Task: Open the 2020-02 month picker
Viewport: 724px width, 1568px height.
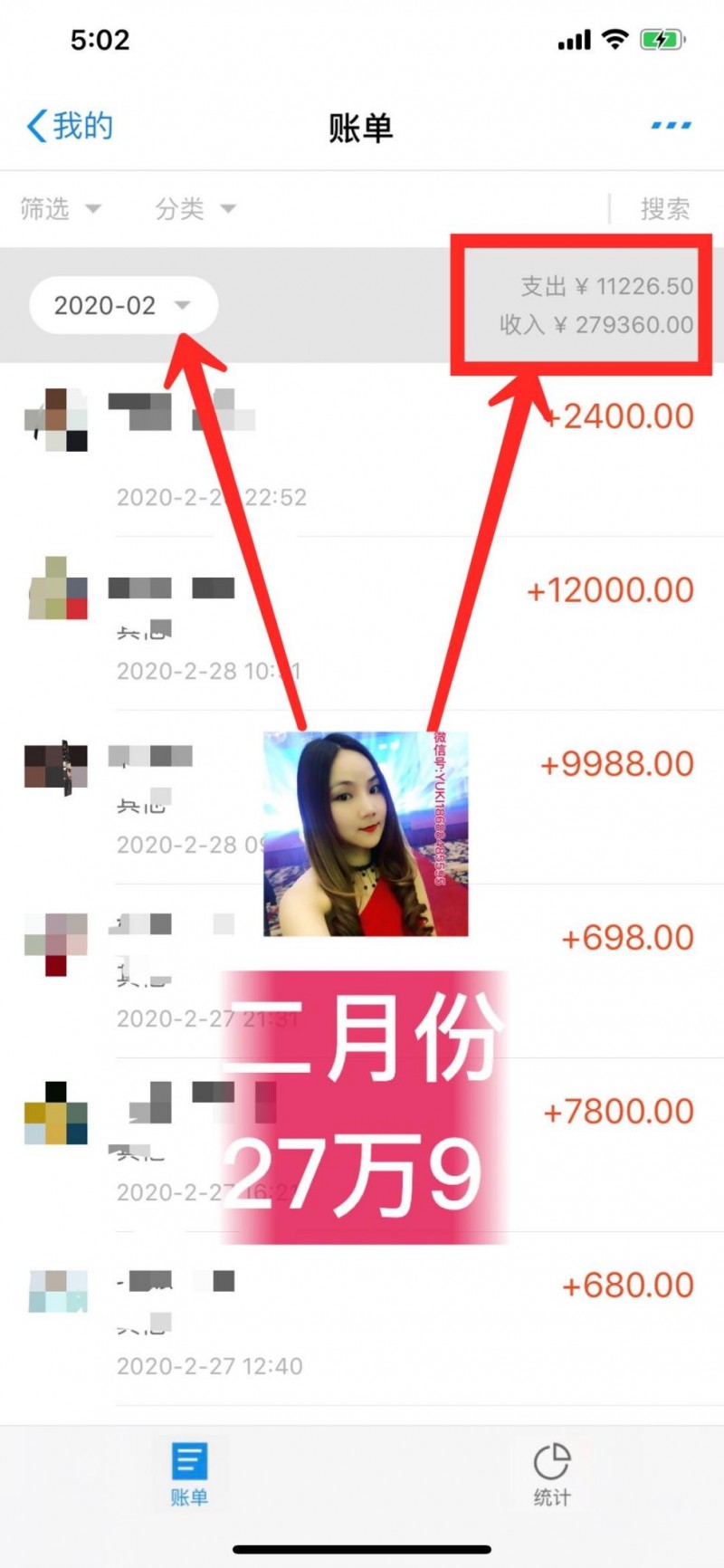Action: pyautogui.click(x=122, y=305)
